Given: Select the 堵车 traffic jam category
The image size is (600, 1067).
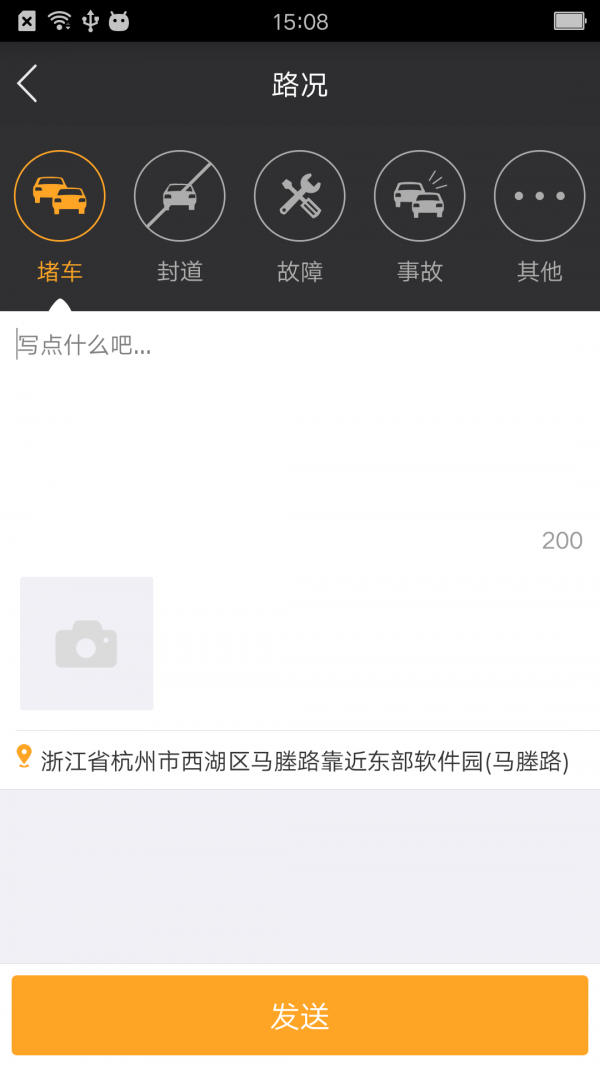Looking at the screenshot, I should point(60,196).
